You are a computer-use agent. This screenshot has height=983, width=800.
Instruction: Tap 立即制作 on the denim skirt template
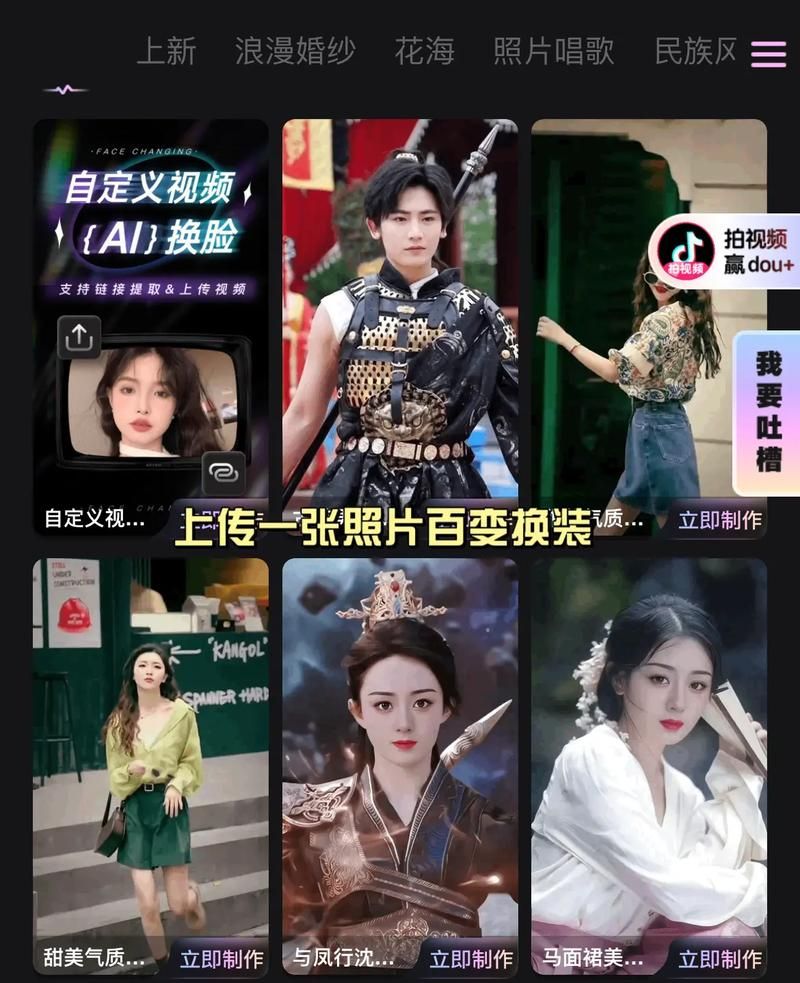[719, 520]
